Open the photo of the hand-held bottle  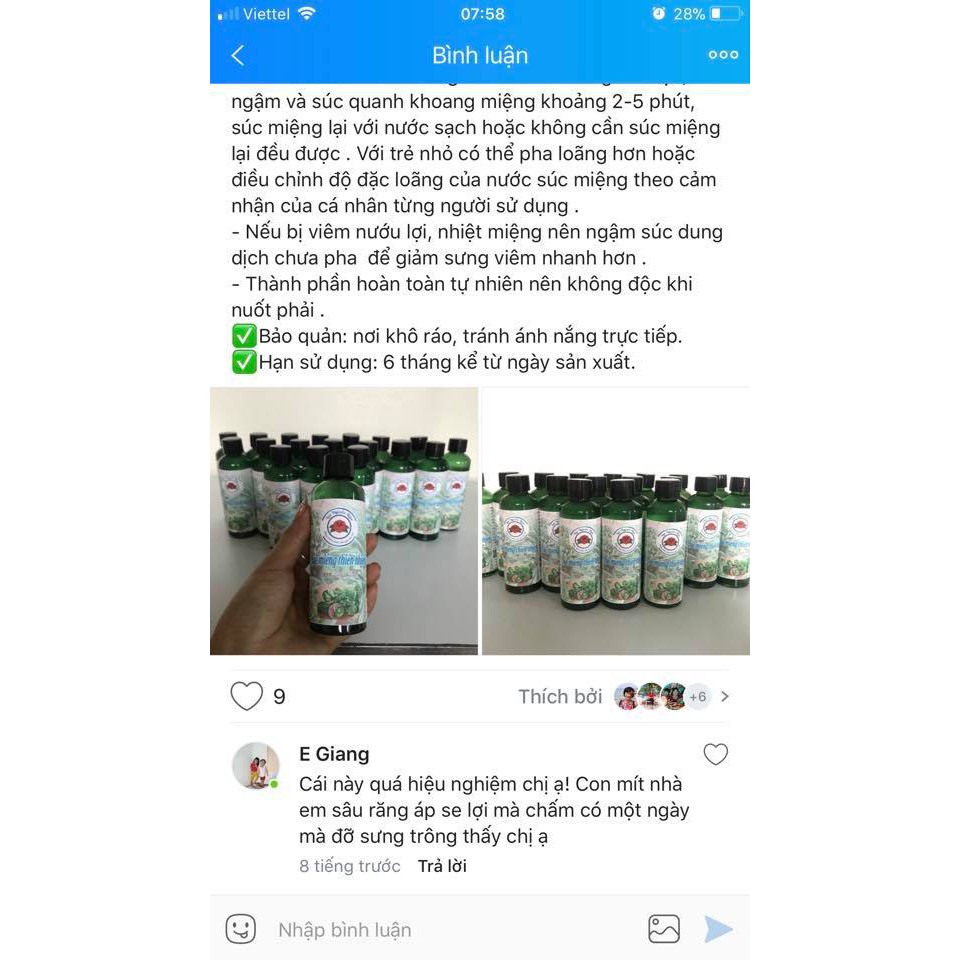[x=344, y=521]
